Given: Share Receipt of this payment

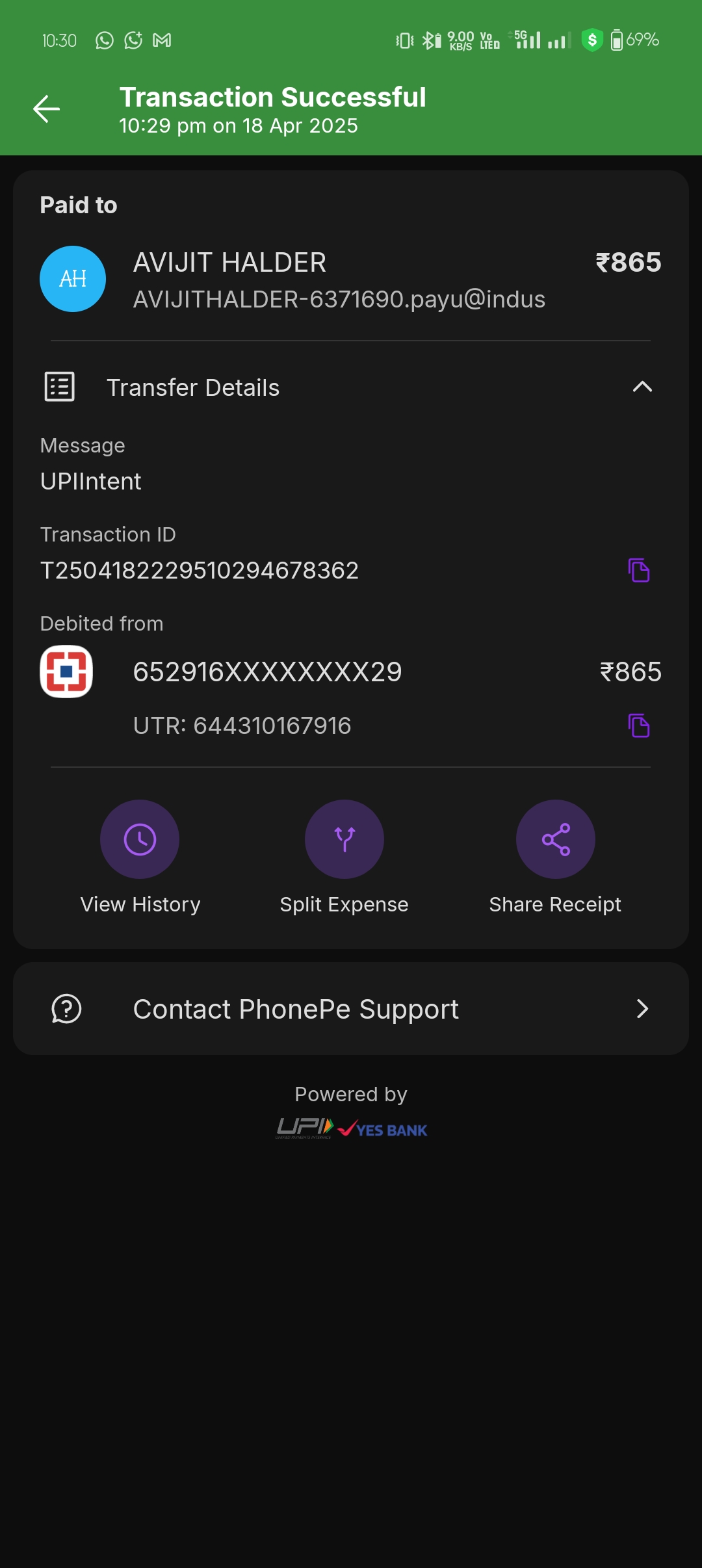Looking at the screenshot, I should [556, 839].
